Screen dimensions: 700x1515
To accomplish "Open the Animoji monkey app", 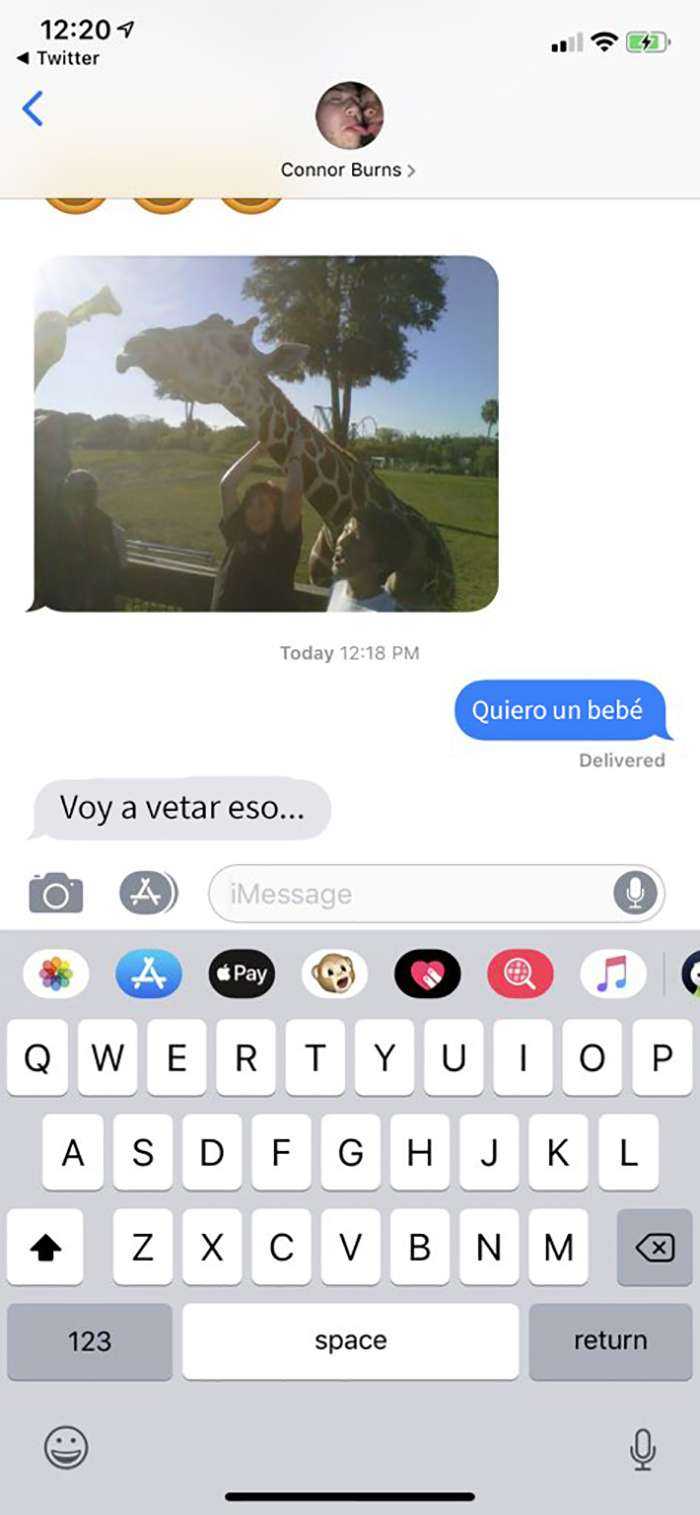I will (334, 973).
